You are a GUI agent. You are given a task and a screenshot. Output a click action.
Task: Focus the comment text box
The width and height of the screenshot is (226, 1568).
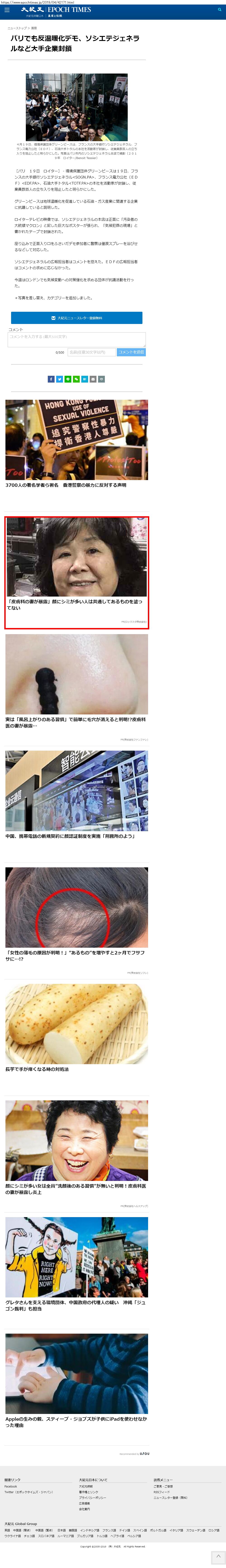click(x=77, y=339)
